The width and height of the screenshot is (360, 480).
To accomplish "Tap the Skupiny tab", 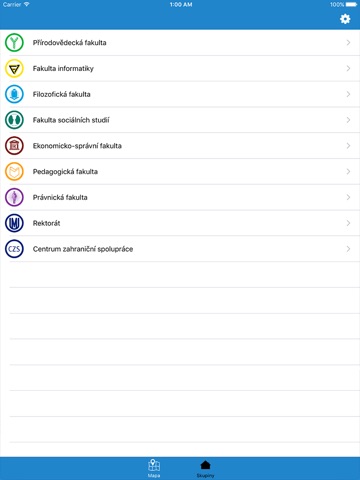I will point(205,468).
